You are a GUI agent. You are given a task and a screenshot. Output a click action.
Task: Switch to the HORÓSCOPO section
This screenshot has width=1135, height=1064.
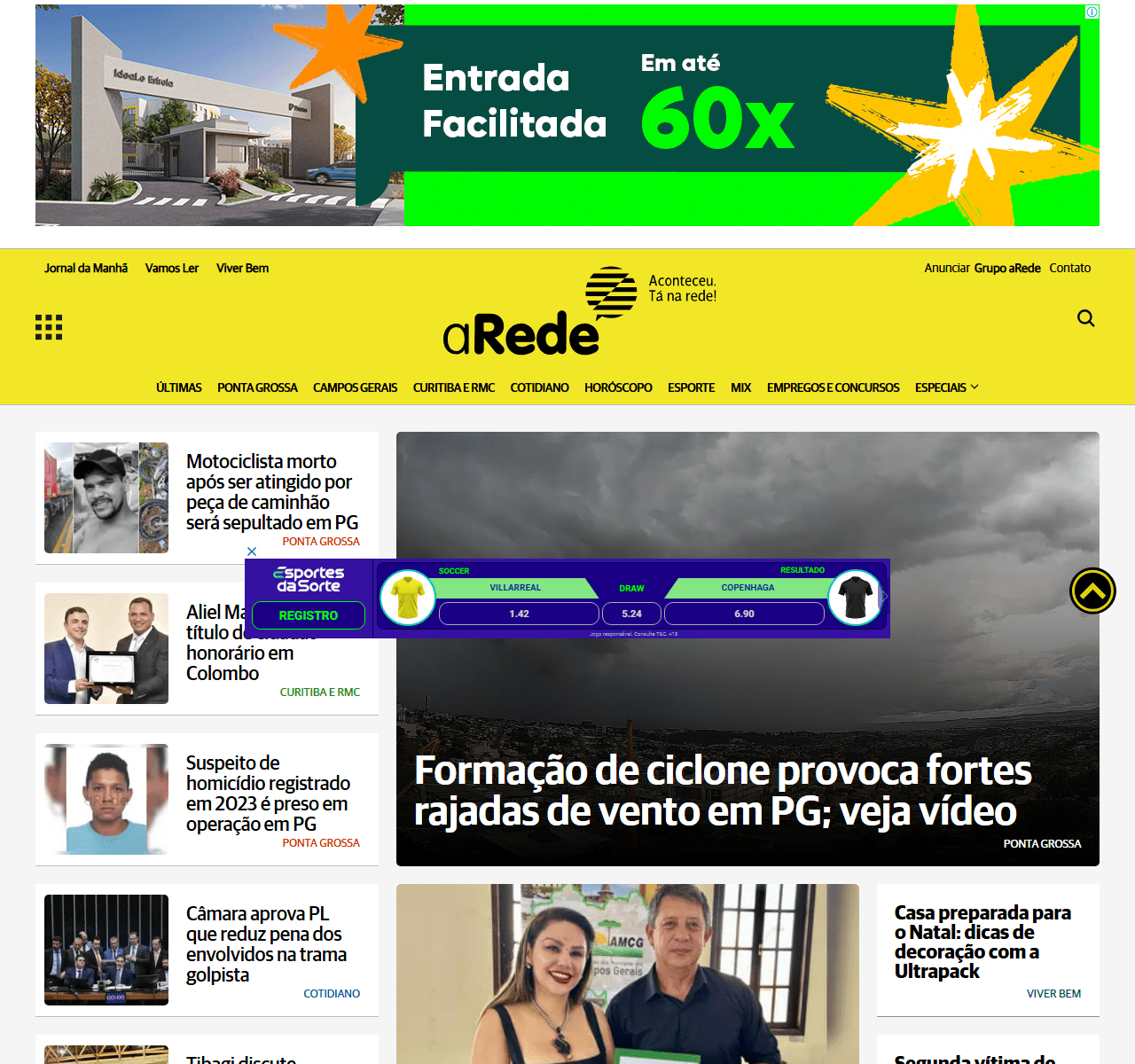tap(618, 387)
